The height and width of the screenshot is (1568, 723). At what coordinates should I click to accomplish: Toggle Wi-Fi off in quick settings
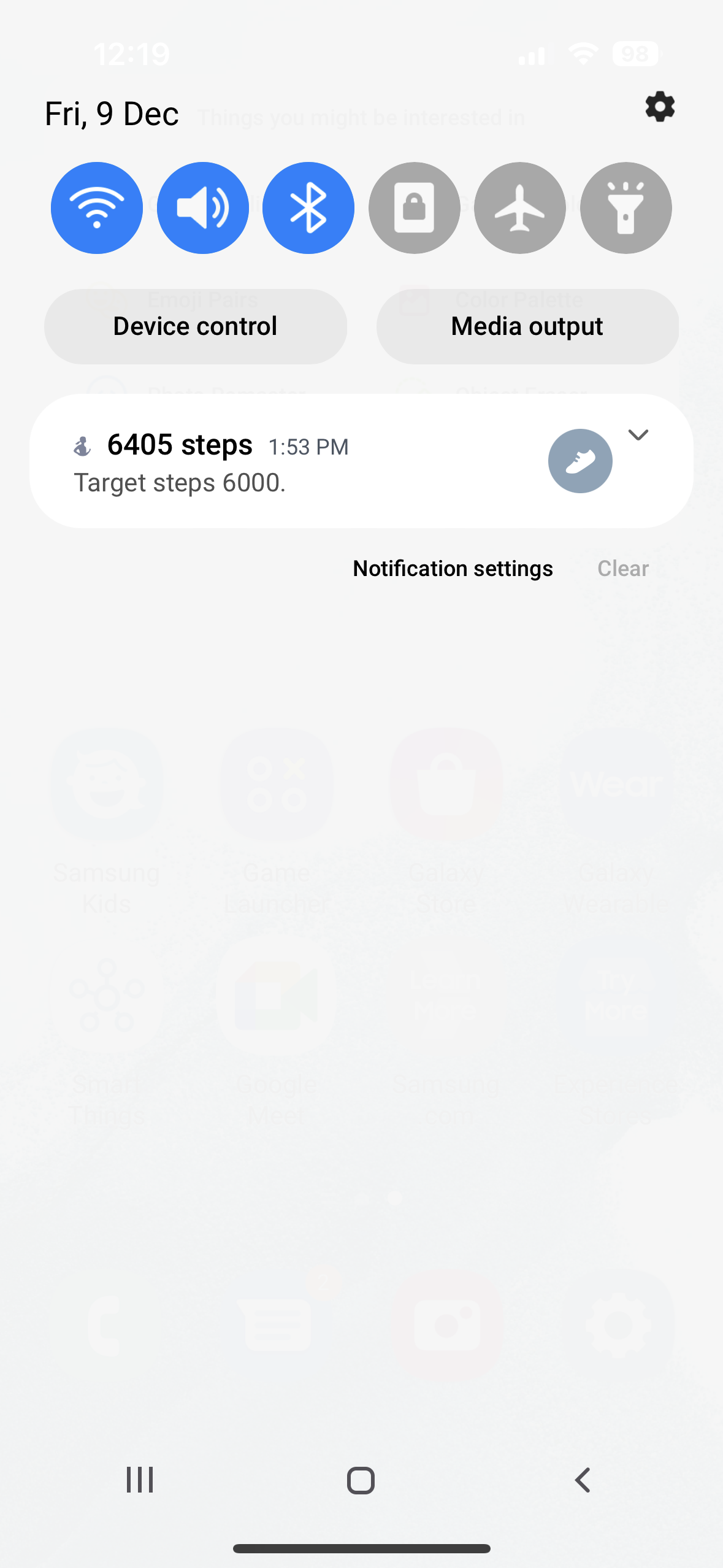tap(97, 207)
